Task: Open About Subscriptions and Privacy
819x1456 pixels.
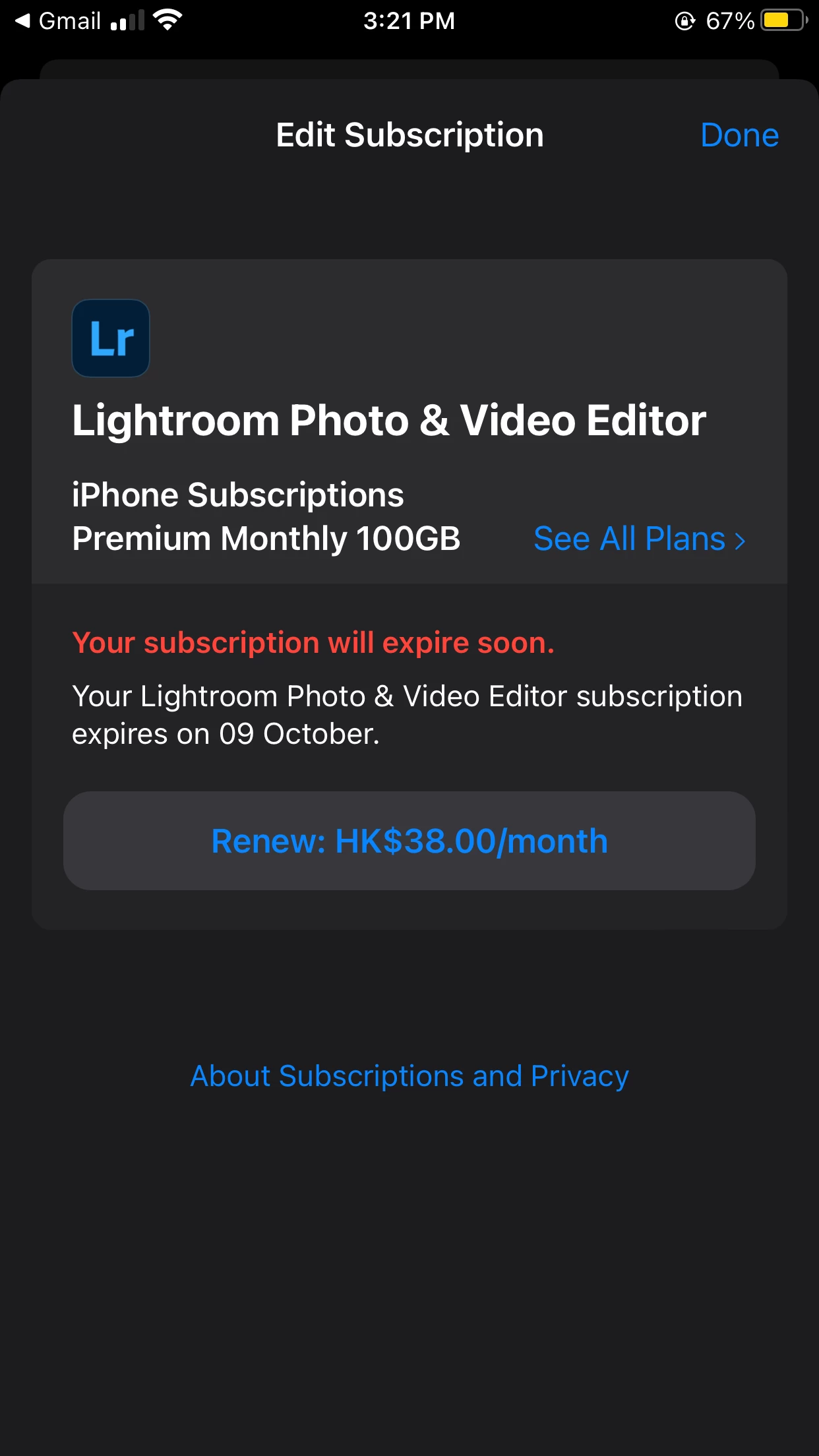Action: click(x=409, y=1076)
